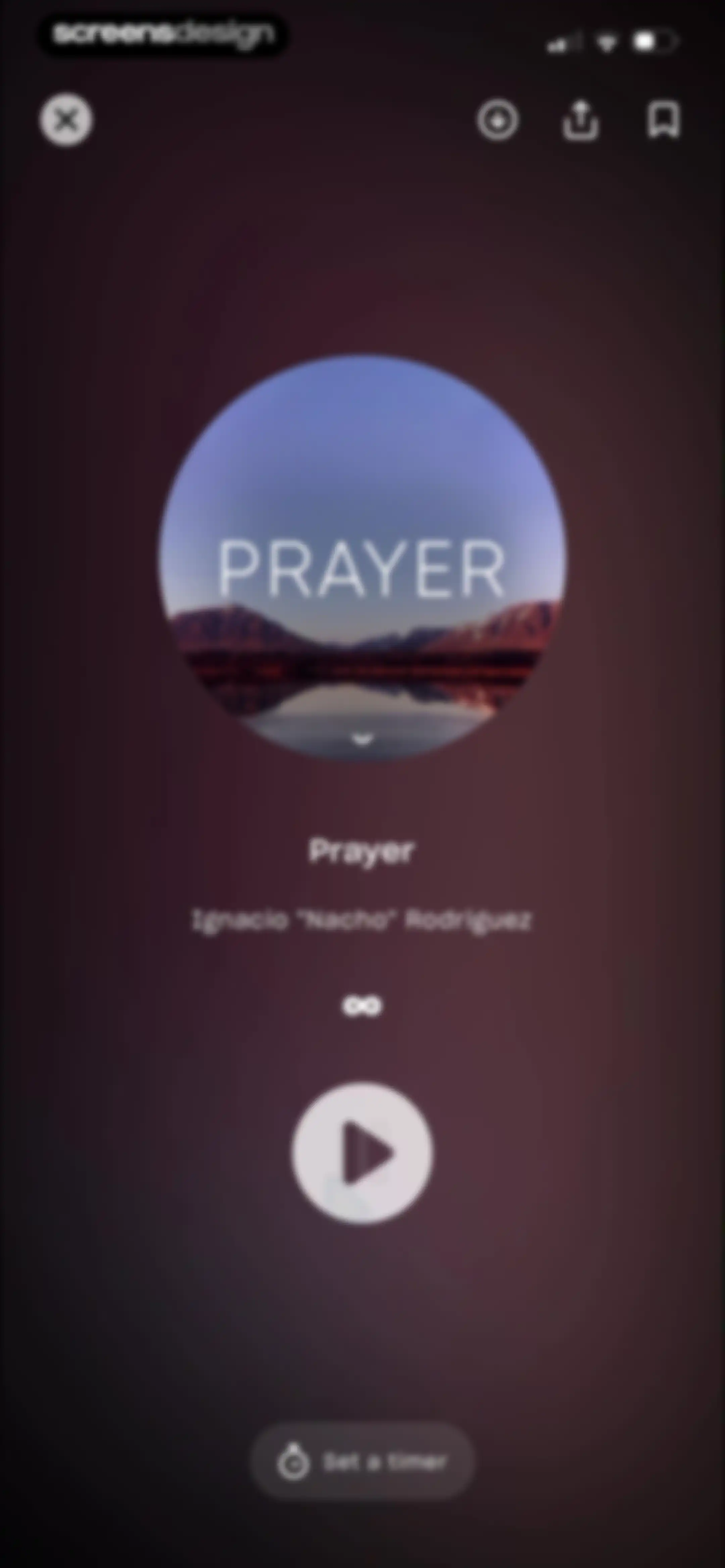
Task: Share the Prayer track
Action: coord(580,121)
